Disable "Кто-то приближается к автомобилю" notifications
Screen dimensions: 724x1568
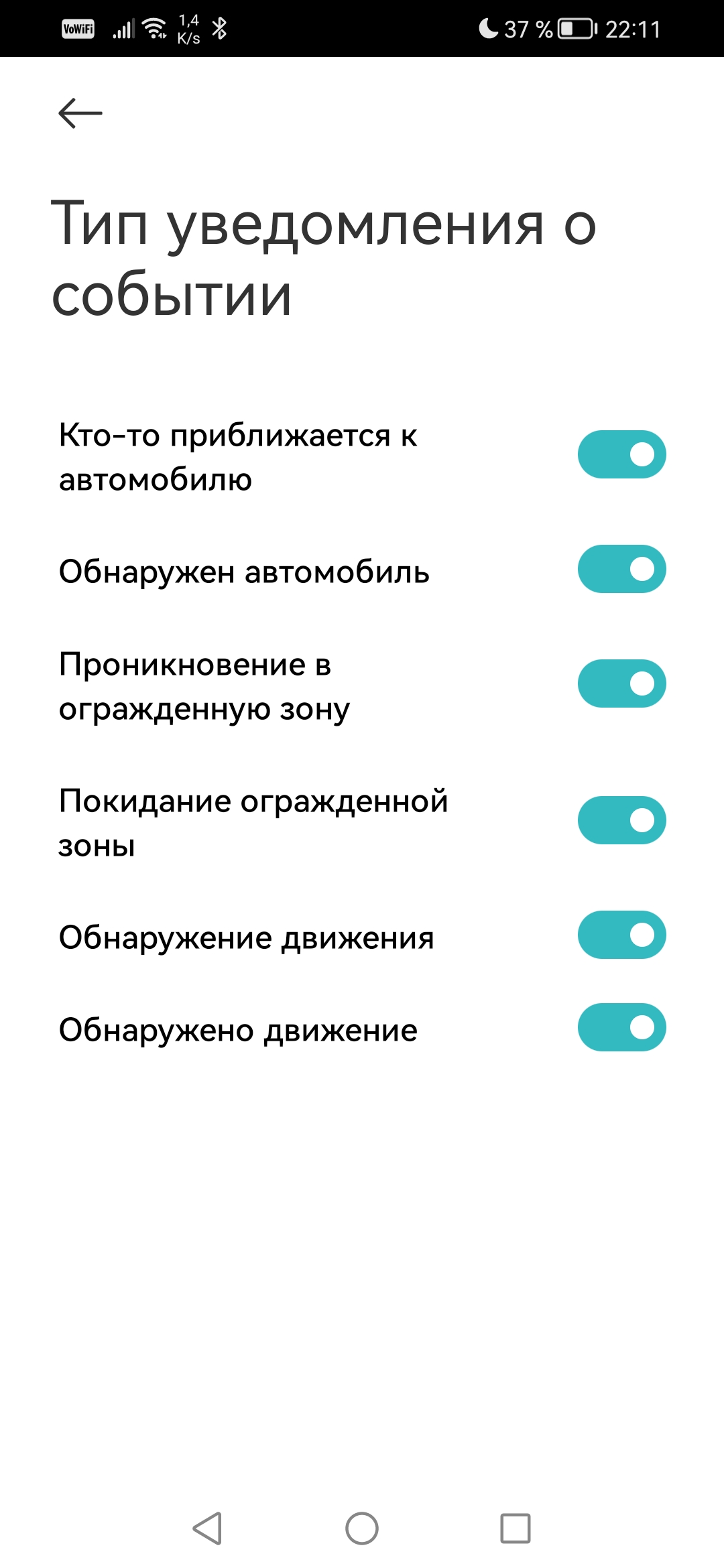pyautogui.click(x=621, y=454)
